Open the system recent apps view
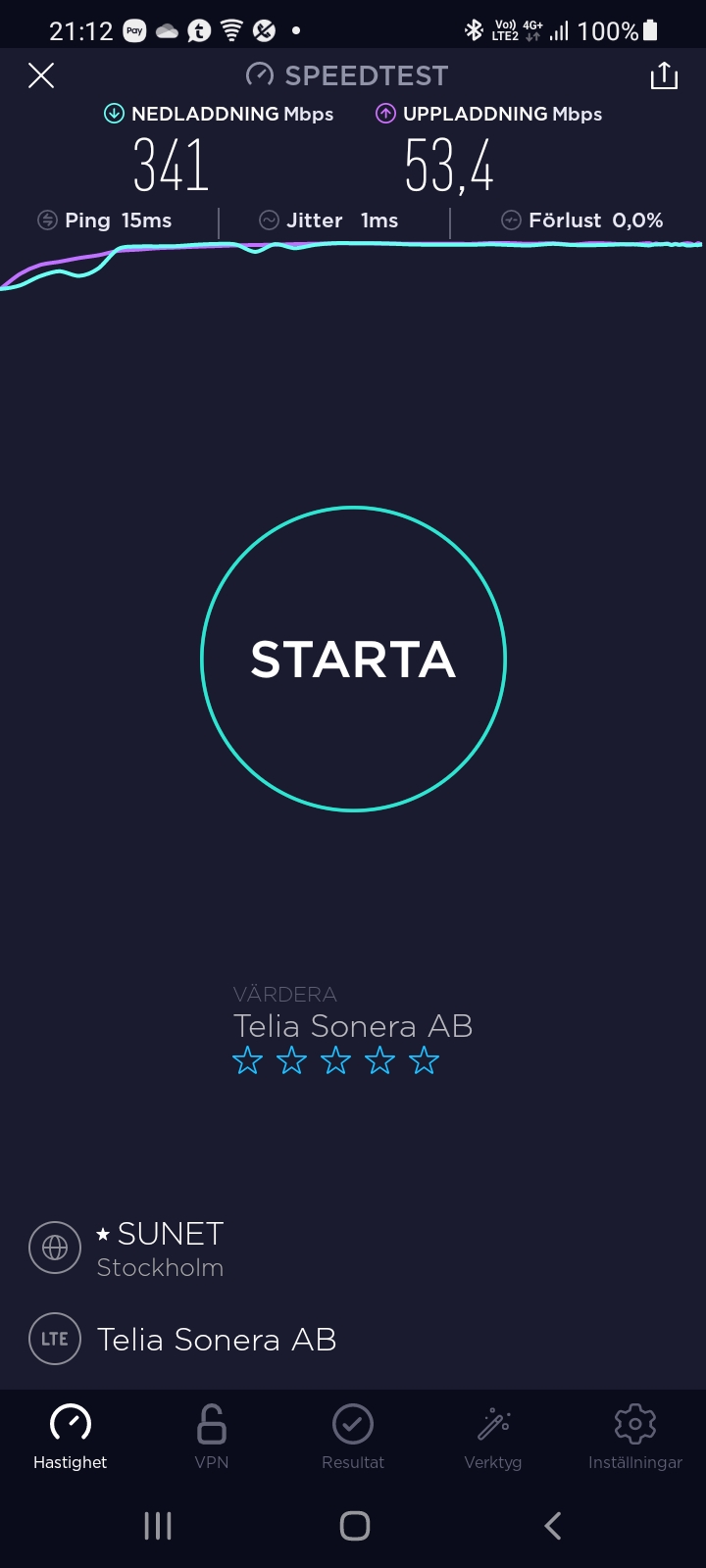706x1568 pixels. [158, 1525]
